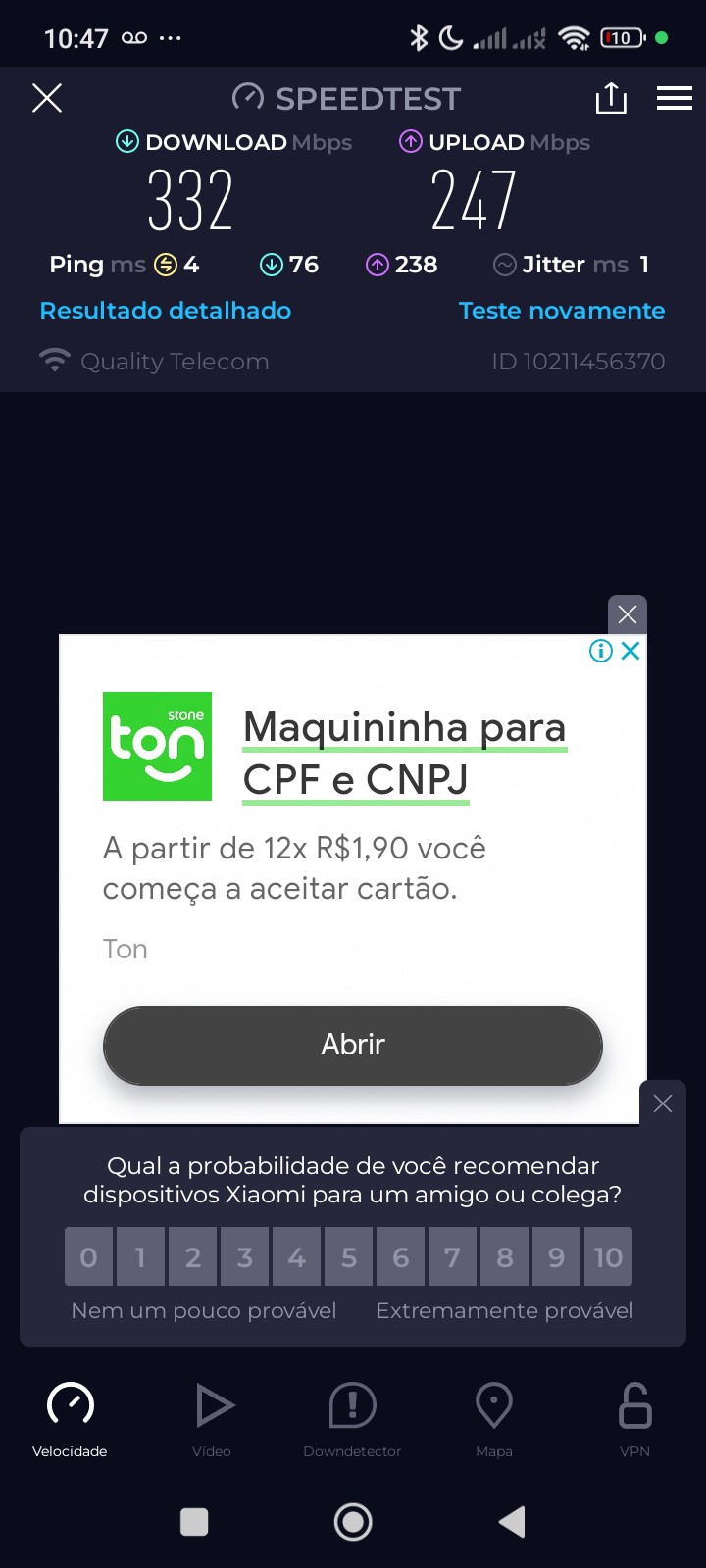This screenshot has height=1568, width=706.
Task: Open the hamburger menu
Action: coord(675,98)
